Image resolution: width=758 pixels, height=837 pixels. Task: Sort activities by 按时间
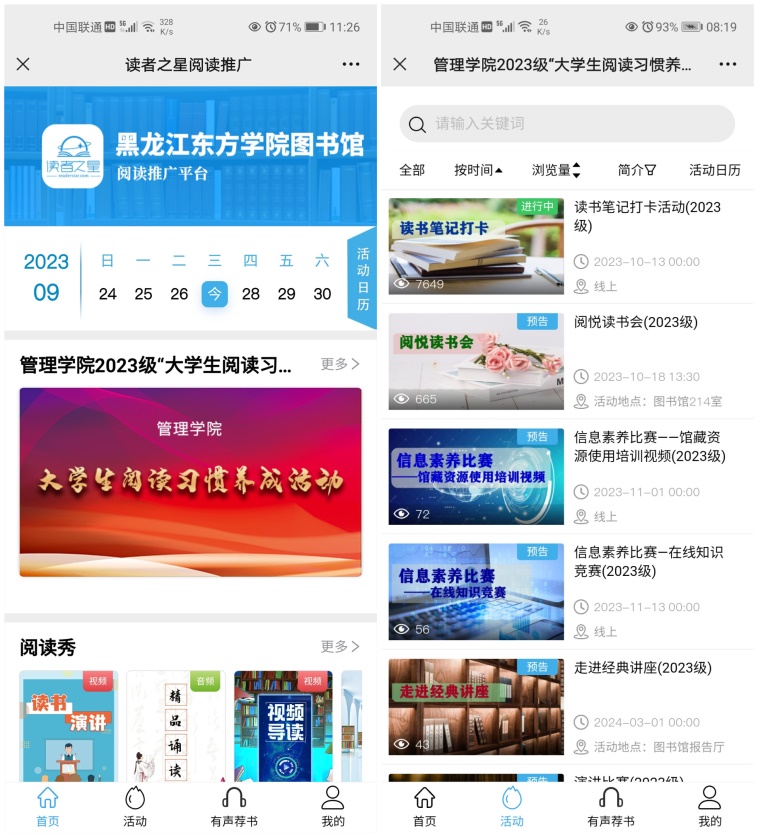point(478,170)
